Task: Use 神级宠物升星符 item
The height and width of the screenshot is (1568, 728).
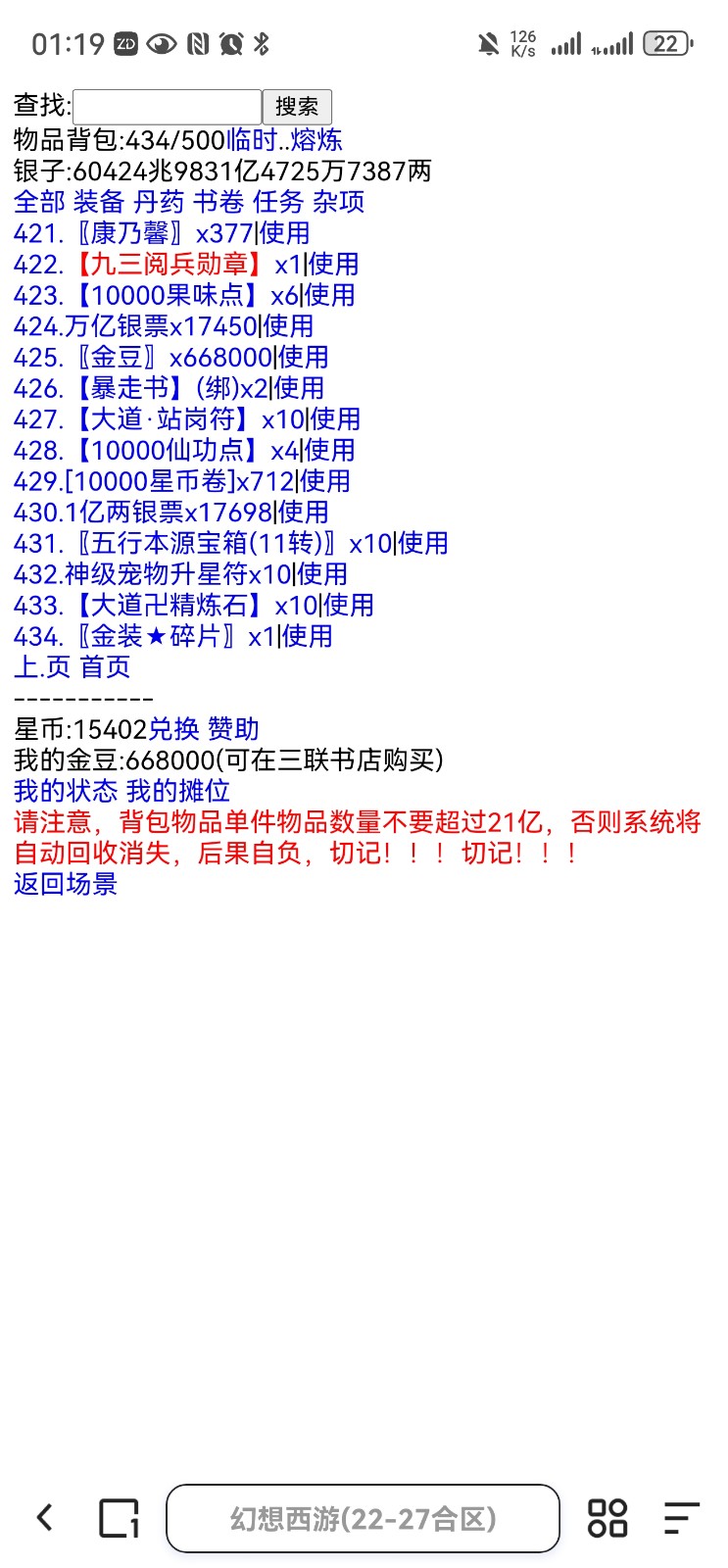Action: point(322,574)
